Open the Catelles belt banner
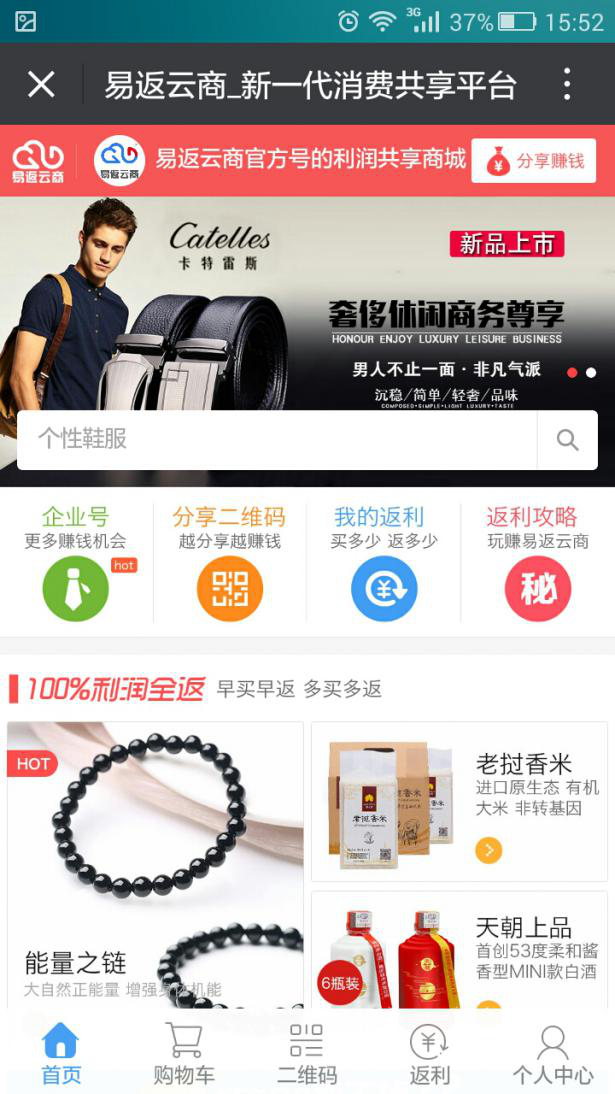This screenshot has width=615, height=1094. (x=307, y=303)
